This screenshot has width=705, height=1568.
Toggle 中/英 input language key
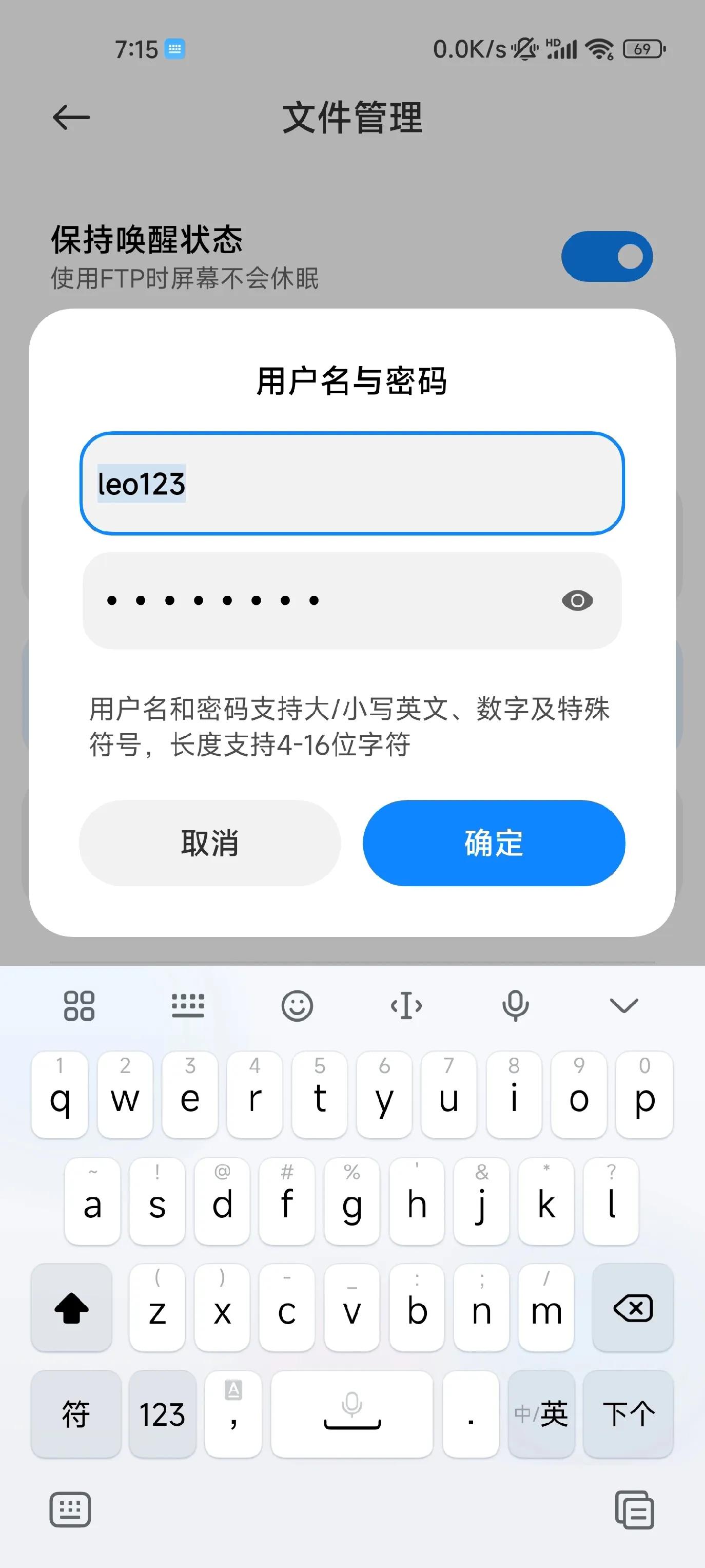[x=541, y=1413]
